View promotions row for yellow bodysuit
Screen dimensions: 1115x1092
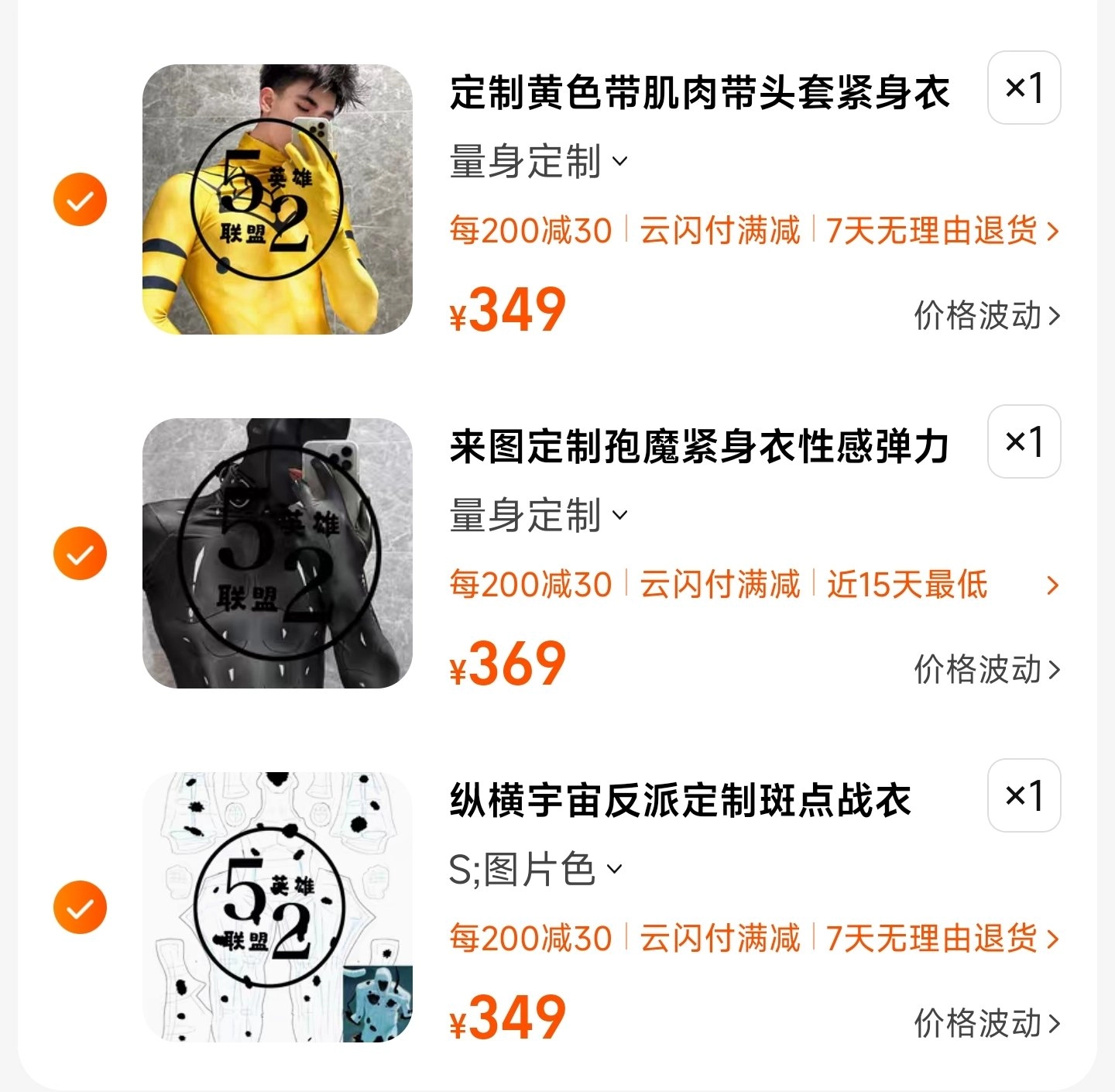pos(753,231)
